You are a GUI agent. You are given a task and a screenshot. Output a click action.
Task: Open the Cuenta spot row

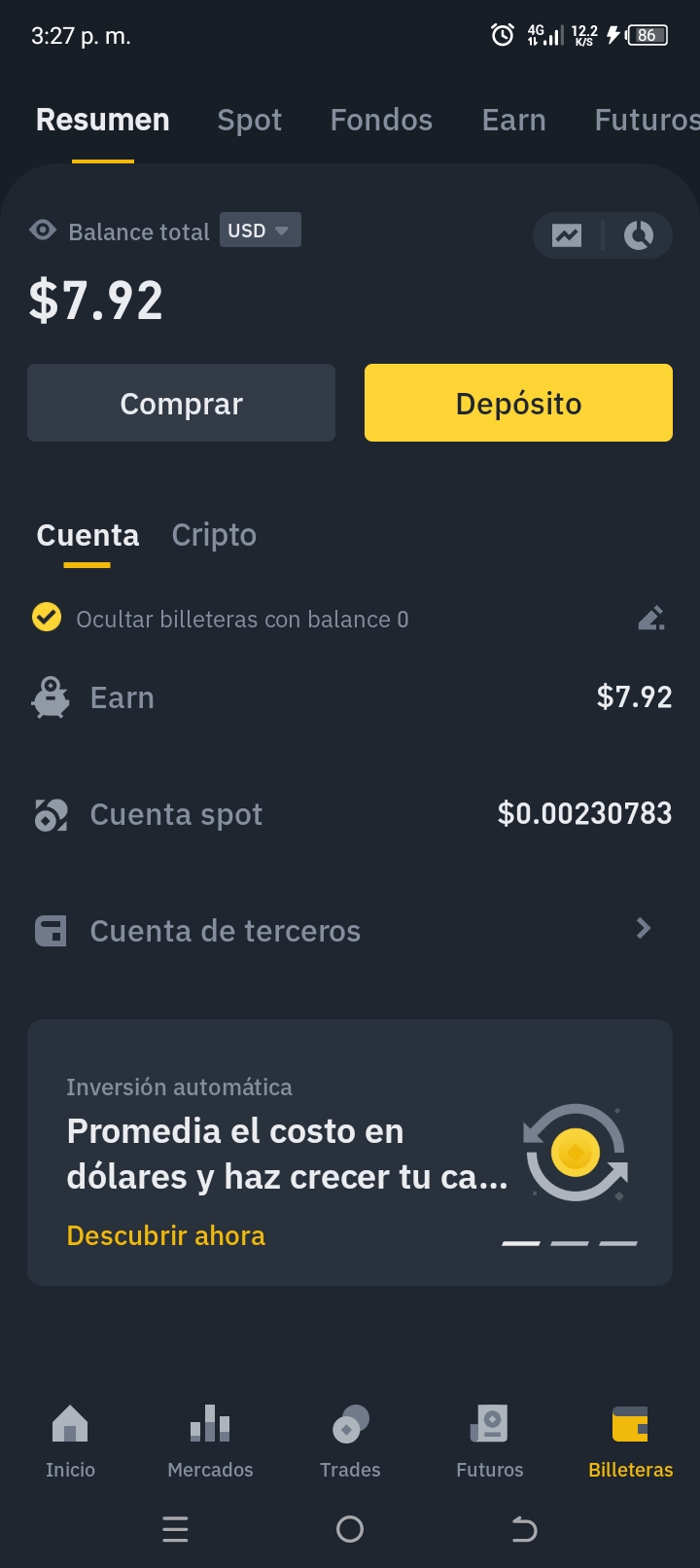click(x=350, y=814)
